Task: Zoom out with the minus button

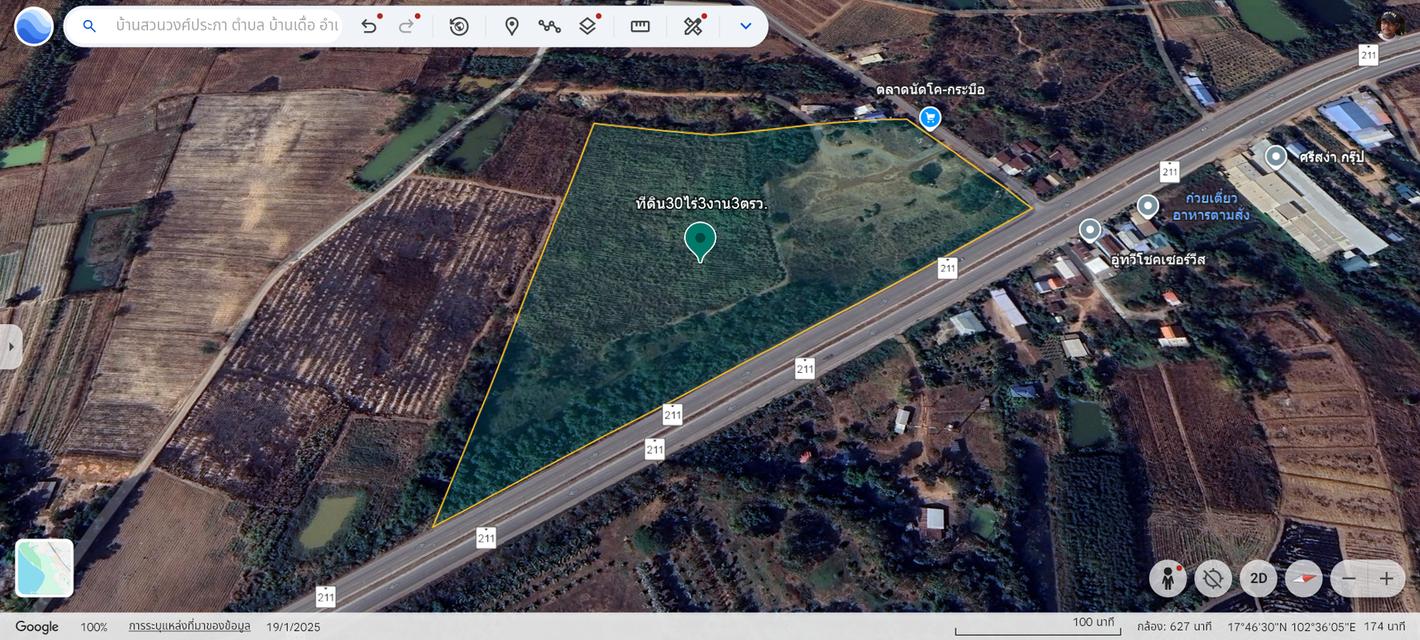Action: coord(1349,578)
